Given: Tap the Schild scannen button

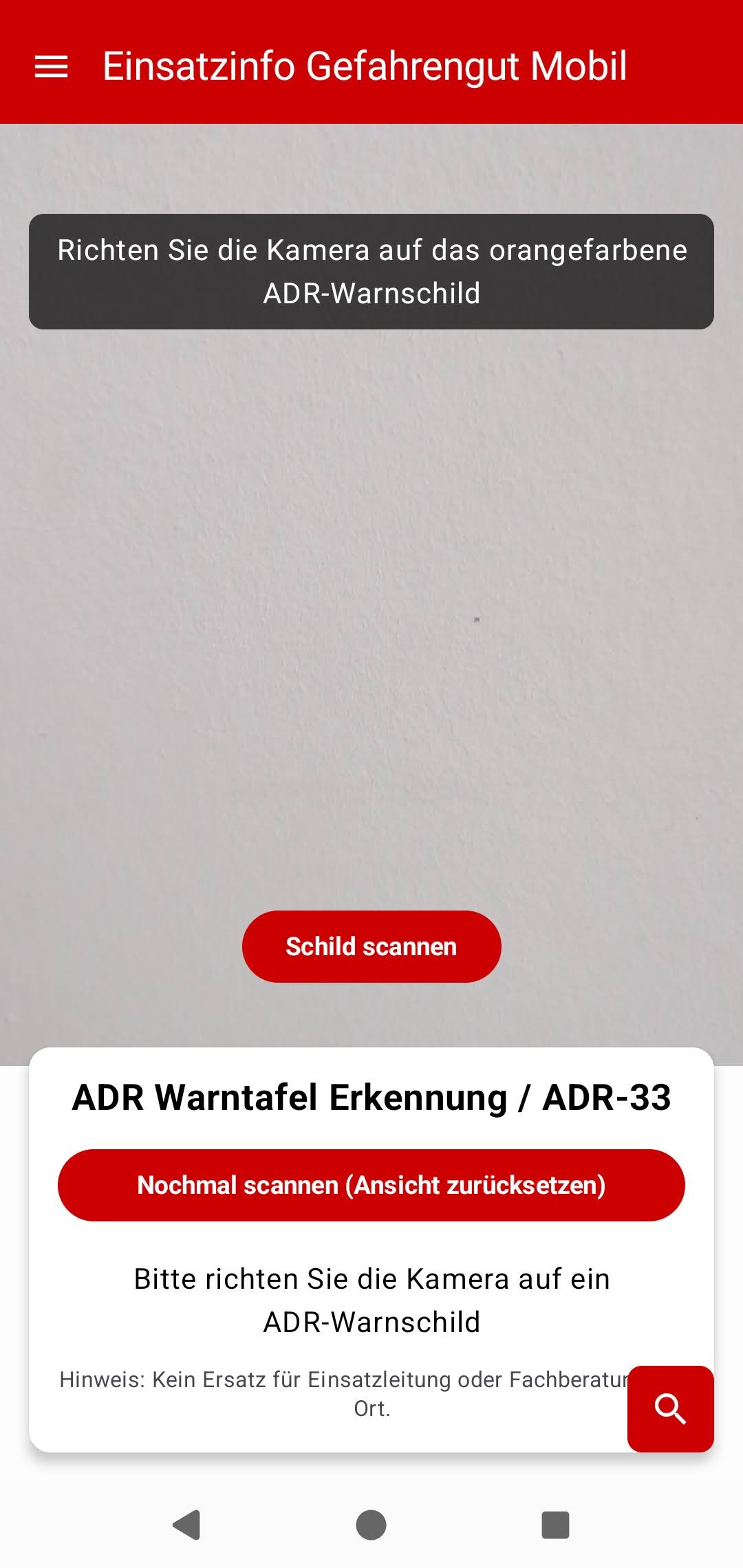Looking at the screenshot, I should pos(371,946).
